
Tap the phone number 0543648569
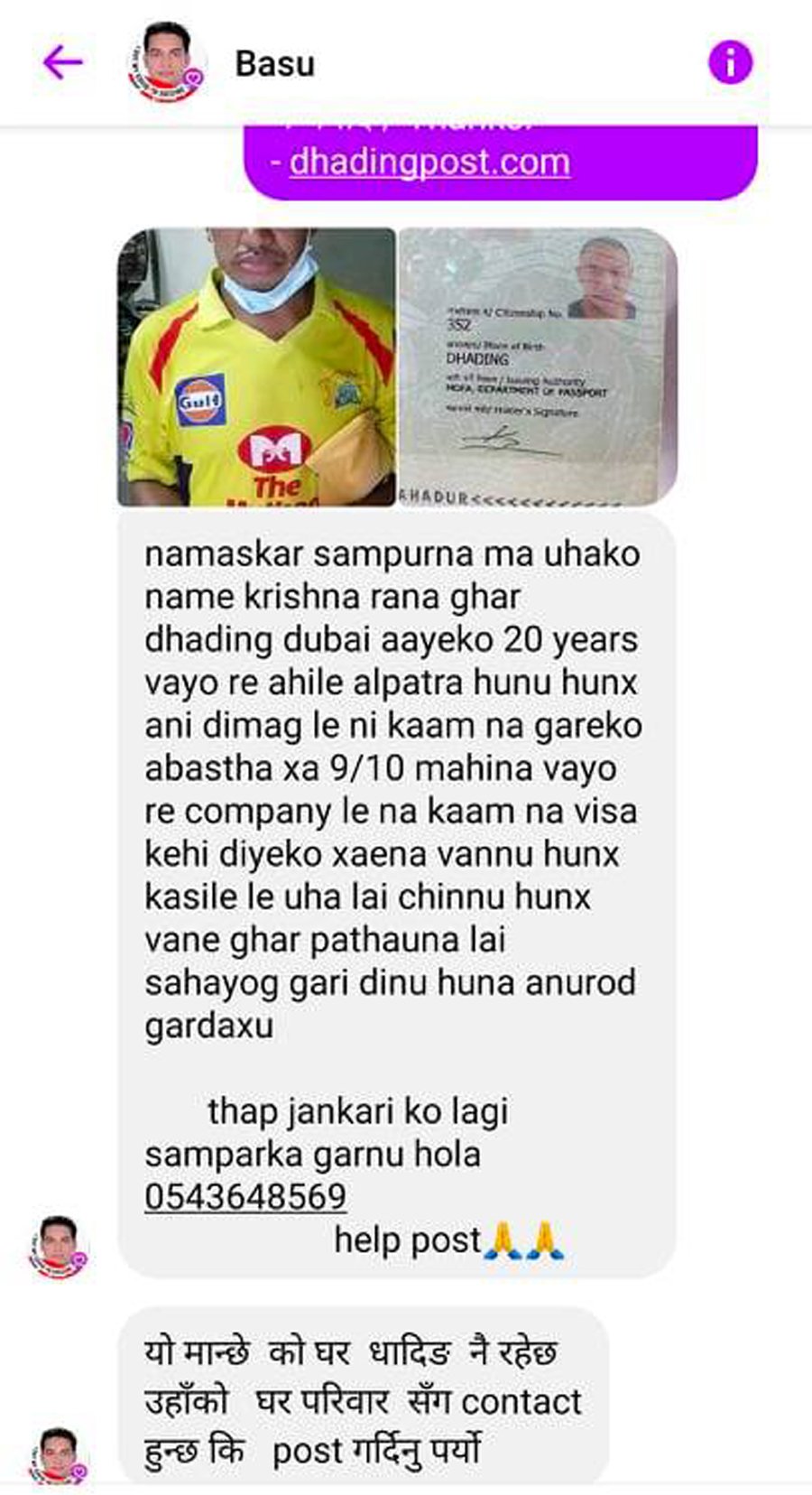(245, 1196)
